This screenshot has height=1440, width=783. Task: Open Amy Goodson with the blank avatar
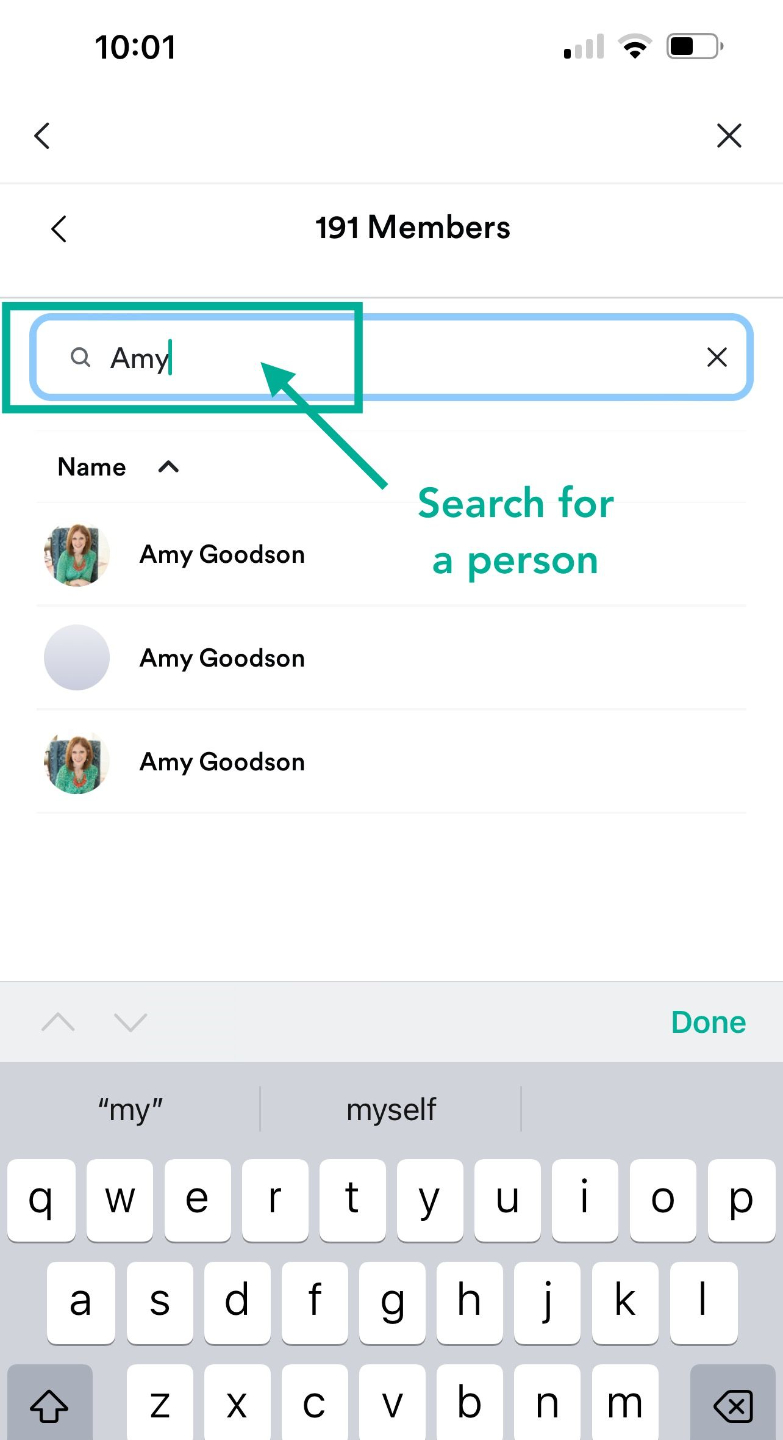coord(222,658)
